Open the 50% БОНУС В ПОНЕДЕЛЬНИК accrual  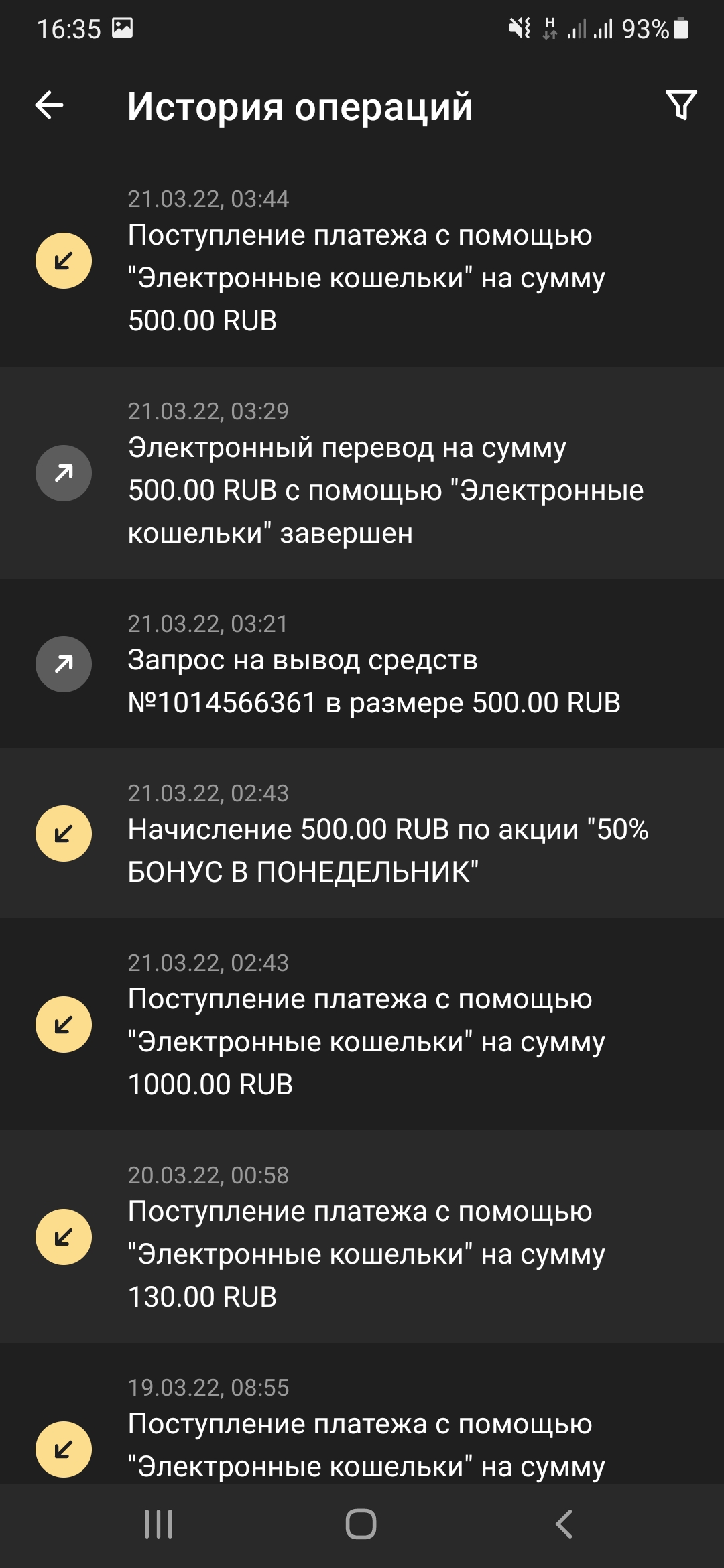point(362,834)
